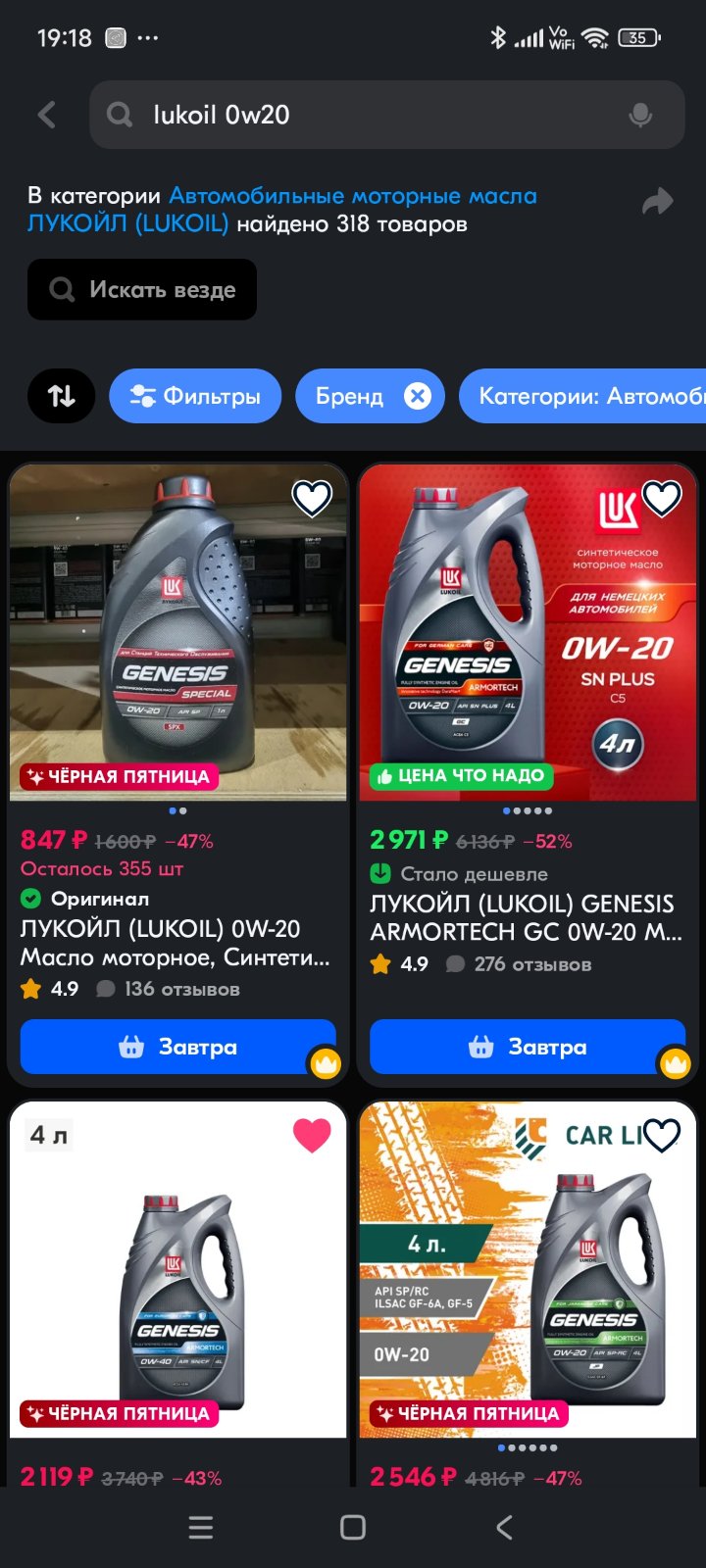Open the sorting options

click(62, 396)
